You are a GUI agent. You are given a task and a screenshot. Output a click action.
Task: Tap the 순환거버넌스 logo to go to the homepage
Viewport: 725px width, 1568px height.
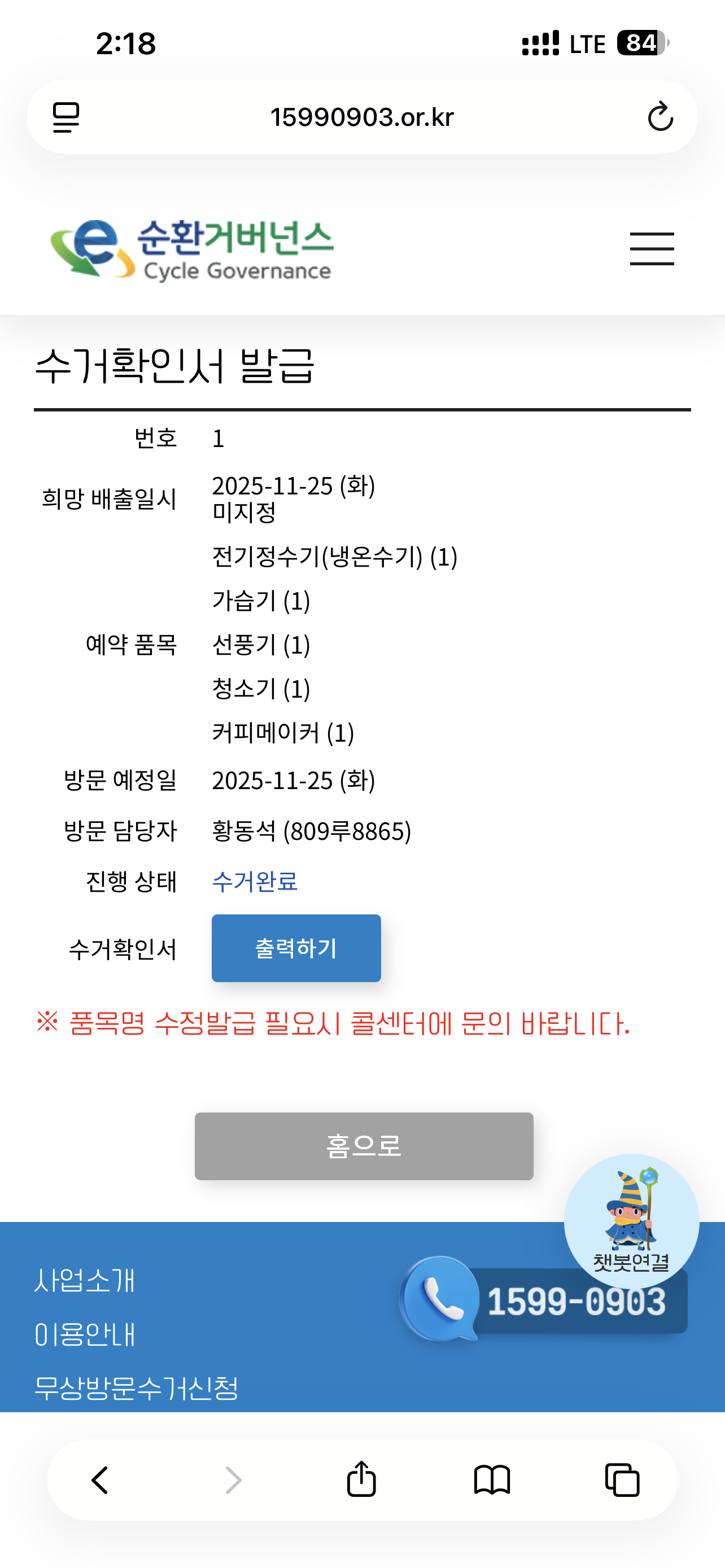pos(193,250)
